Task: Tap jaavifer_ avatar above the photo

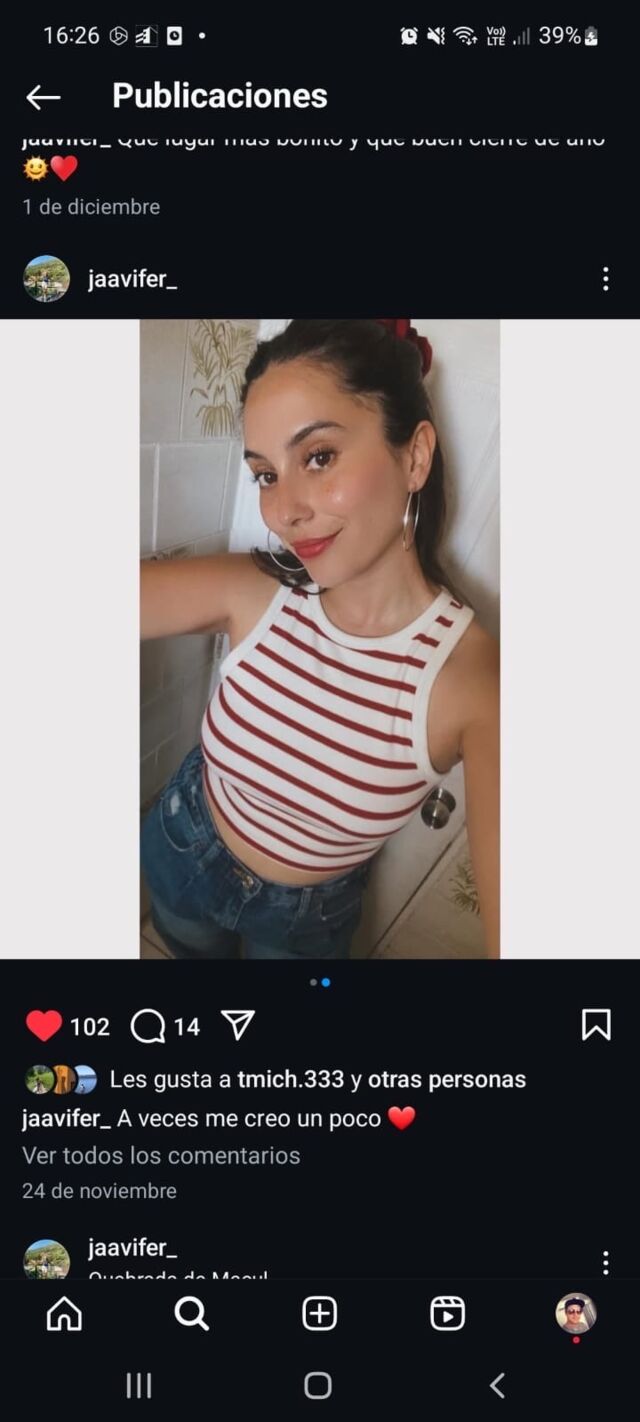Action: pos(46,279)
